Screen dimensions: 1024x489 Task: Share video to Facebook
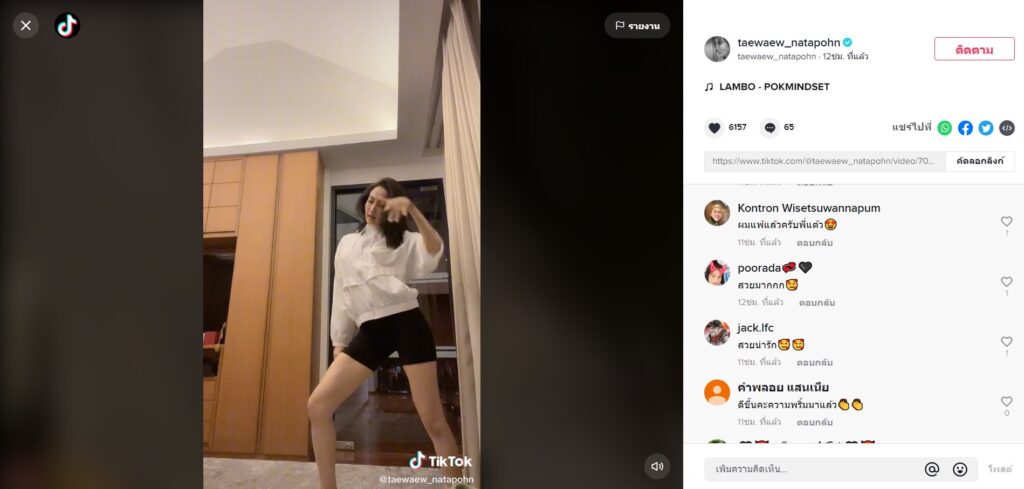pos(965,128)
